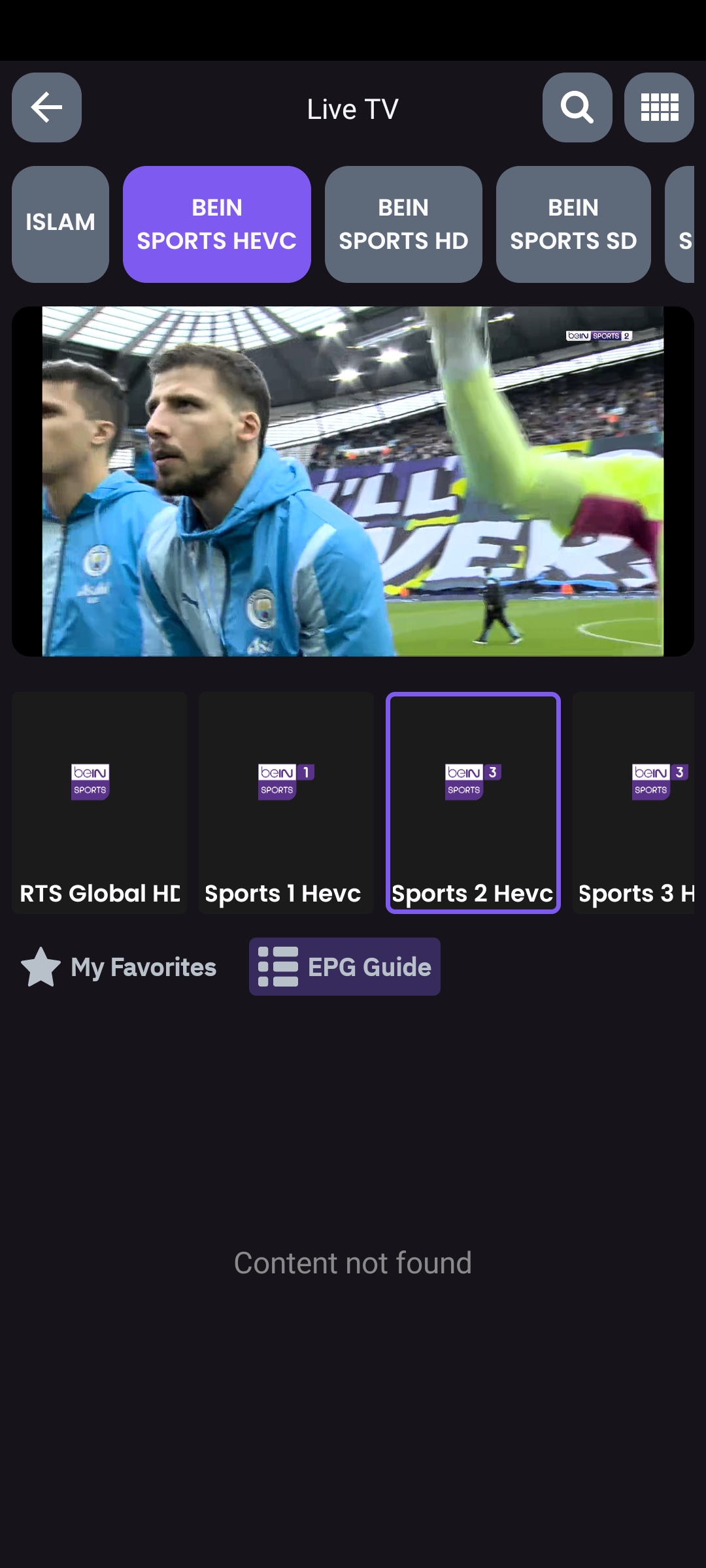Switch to BEIN SPORTS HD category
The height and width of the screenshot is (1568, 706).
(x=403, y=223)
